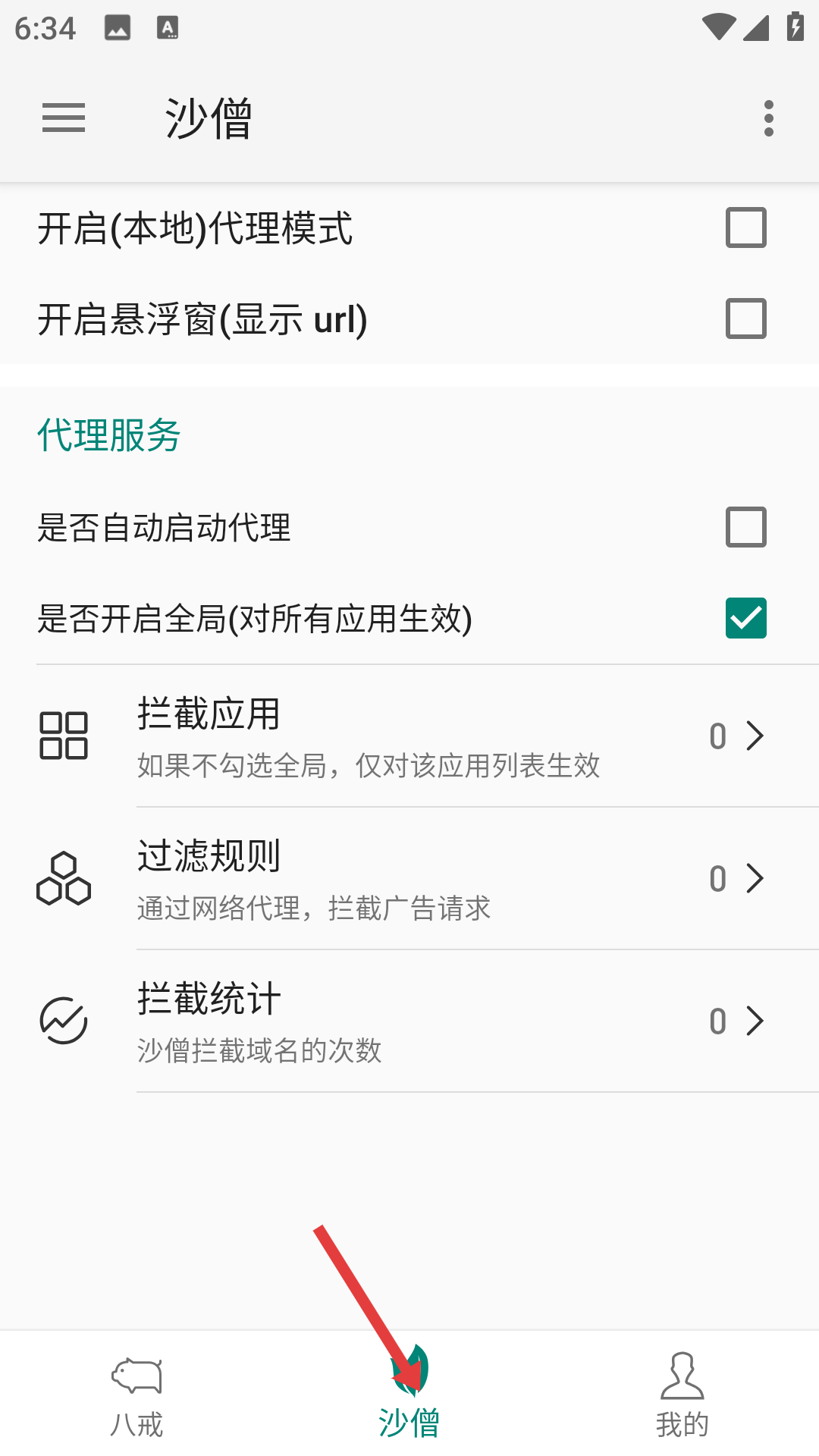Check 开启悬浮窗(显示 url) option

[745, 318]
